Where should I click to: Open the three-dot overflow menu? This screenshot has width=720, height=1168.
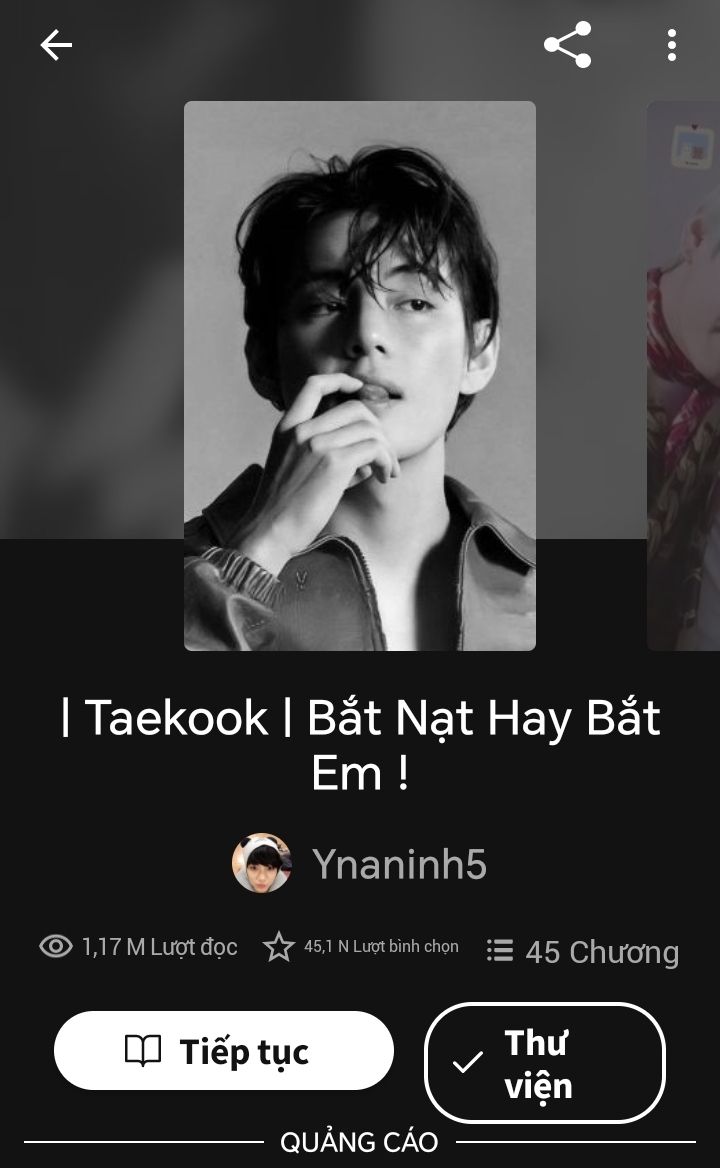pos(671,45)
